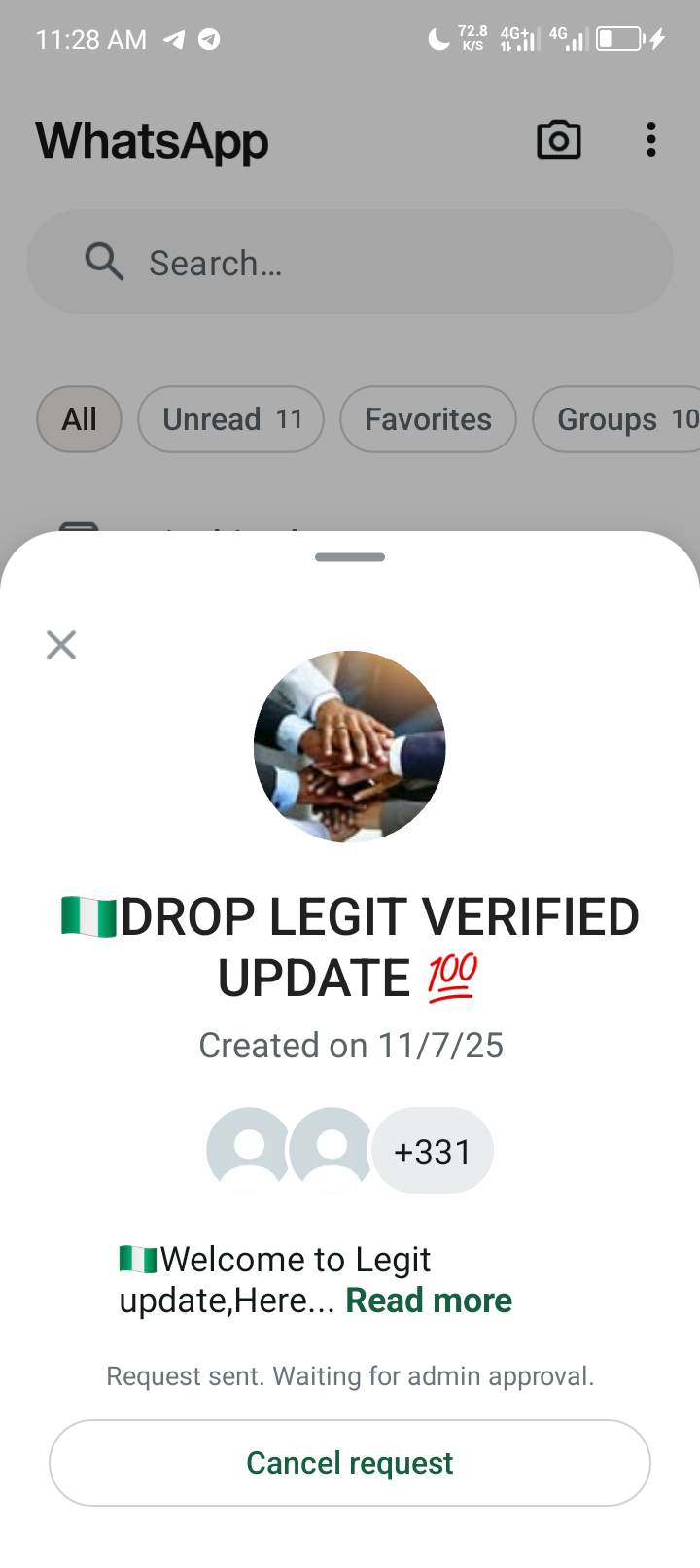Cancel the group join request
The height and width of the screenshot is (1568, 700).
pyautogui.click(x=350, y=1463)
